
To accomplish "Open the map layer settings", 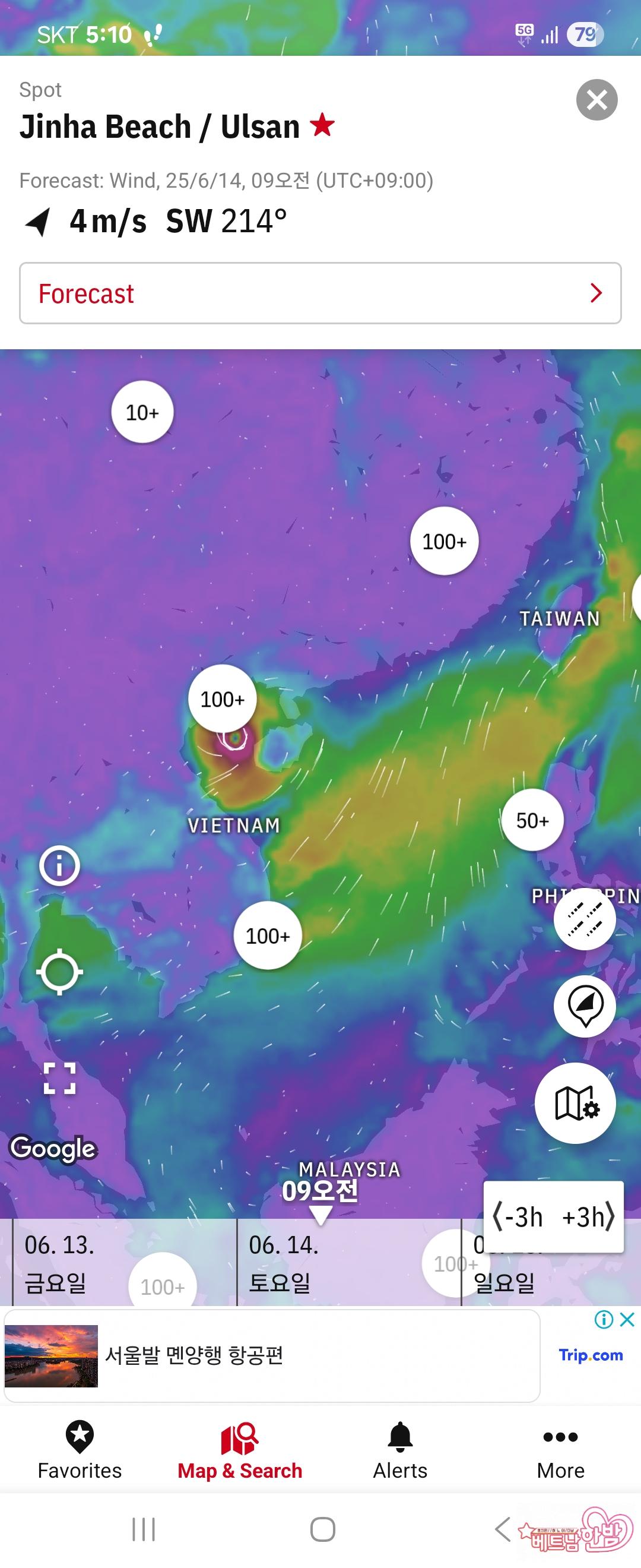I will [575, 1103].
